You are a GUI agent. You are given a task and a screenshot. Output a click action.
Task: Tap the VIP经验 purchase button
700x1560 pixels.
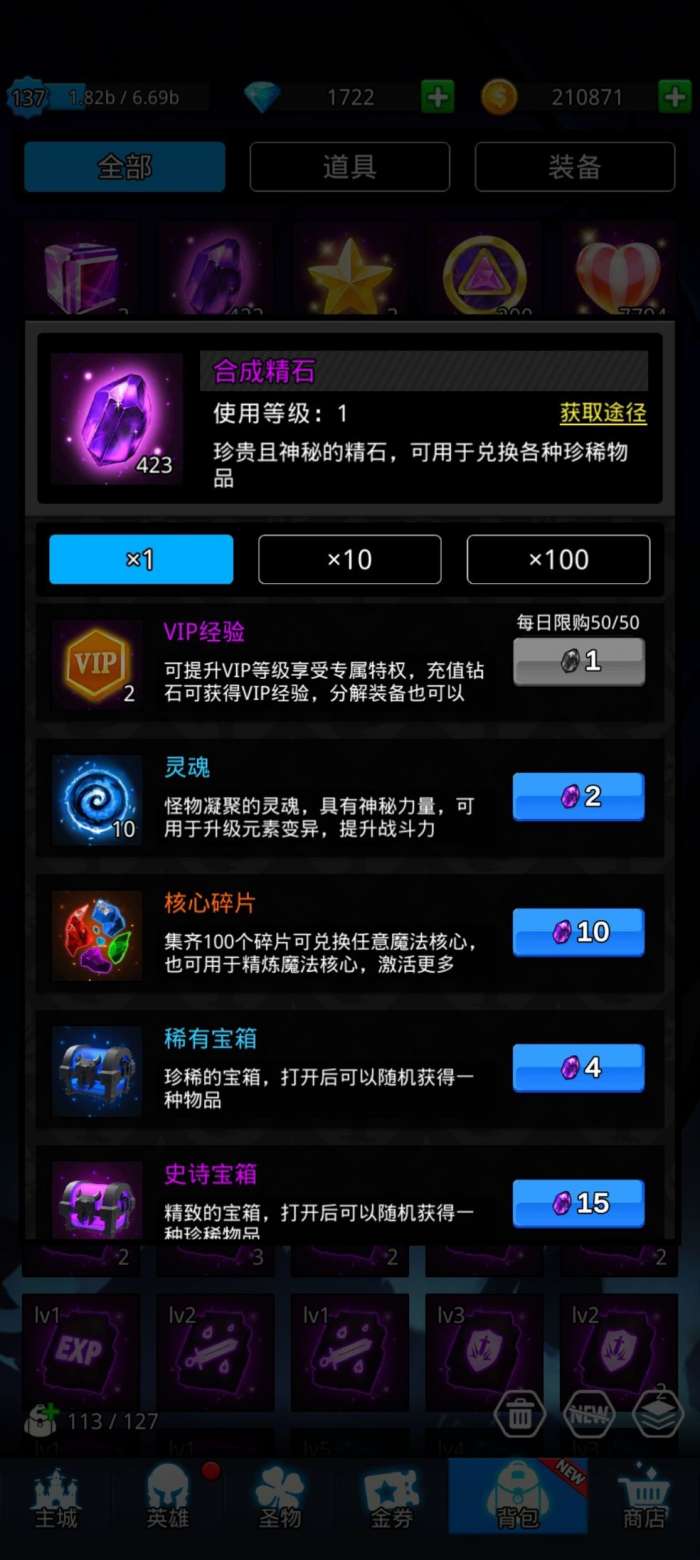pyautogui.click(x=578, y=661)
